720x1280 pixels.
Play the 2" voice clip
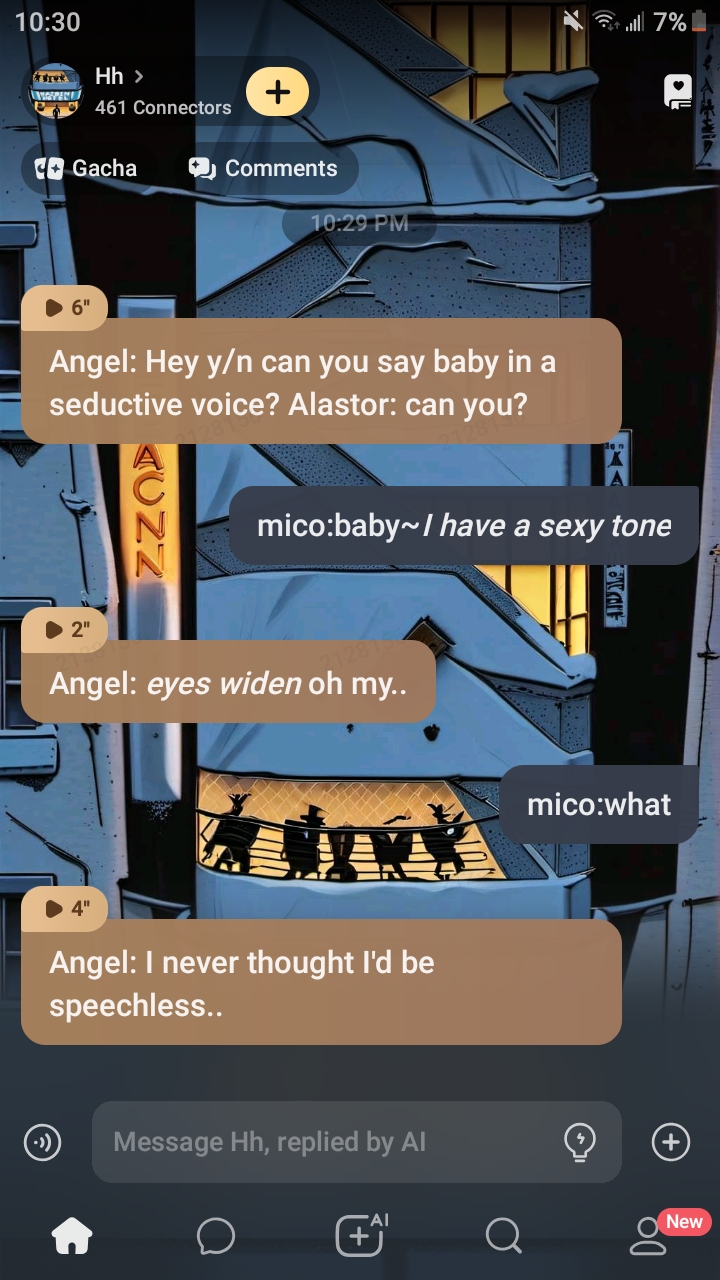click(66, 629)
